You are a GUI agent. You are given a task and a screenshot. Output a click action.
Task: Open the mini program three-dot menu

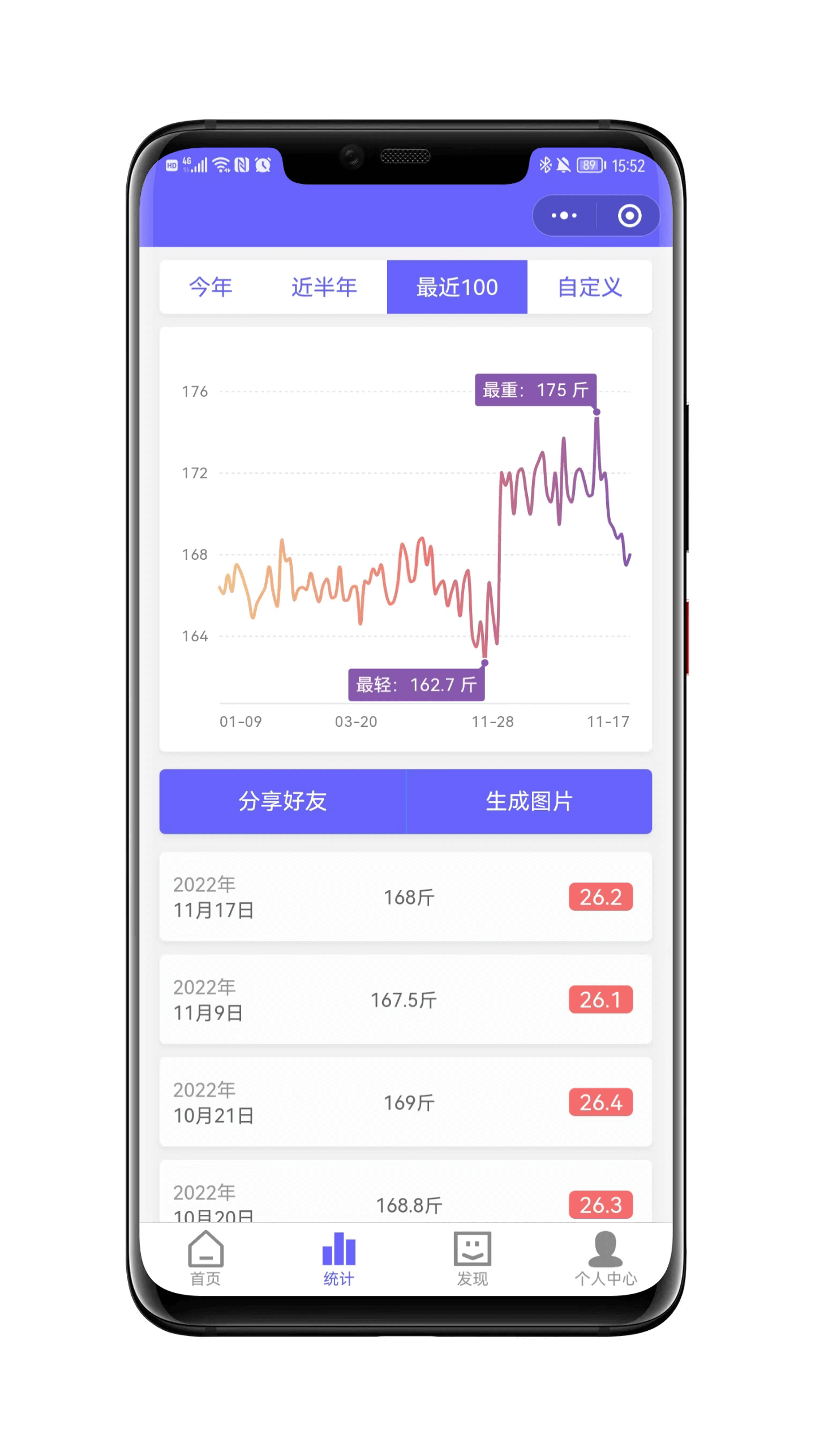click(x=564, y=216)
